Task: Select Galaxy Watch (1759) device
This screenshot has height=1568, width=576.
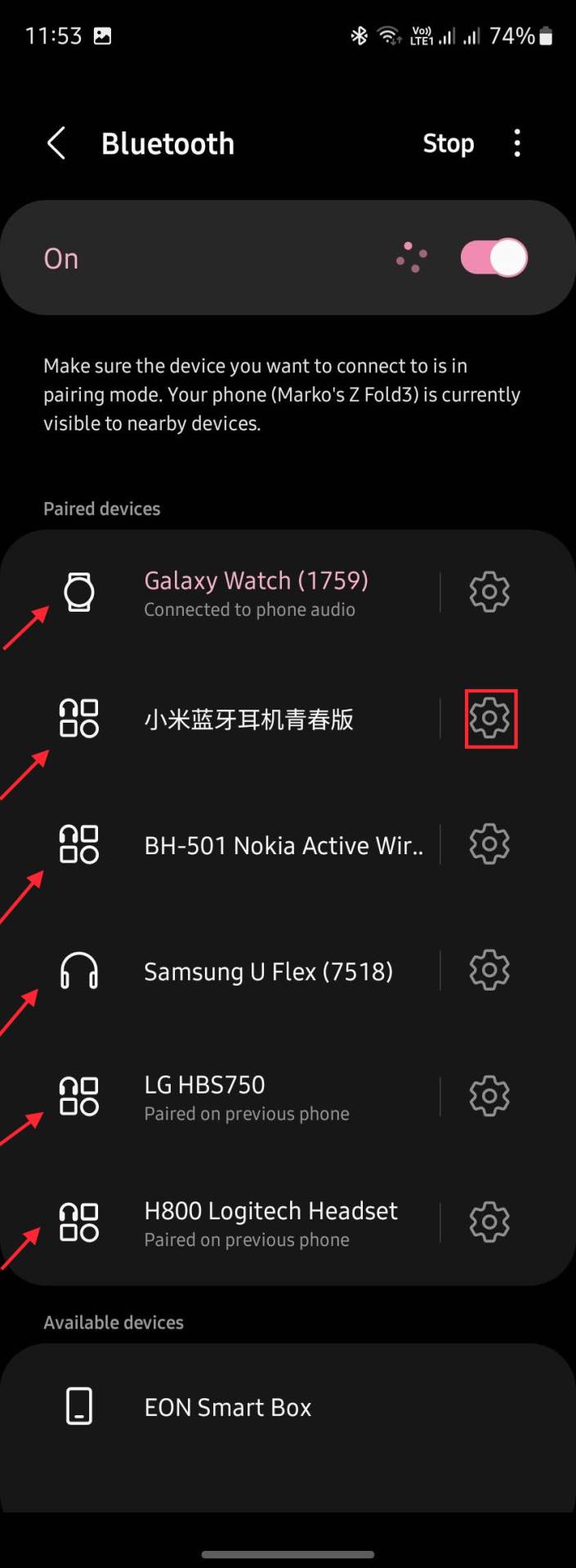Action: [255, 592]
